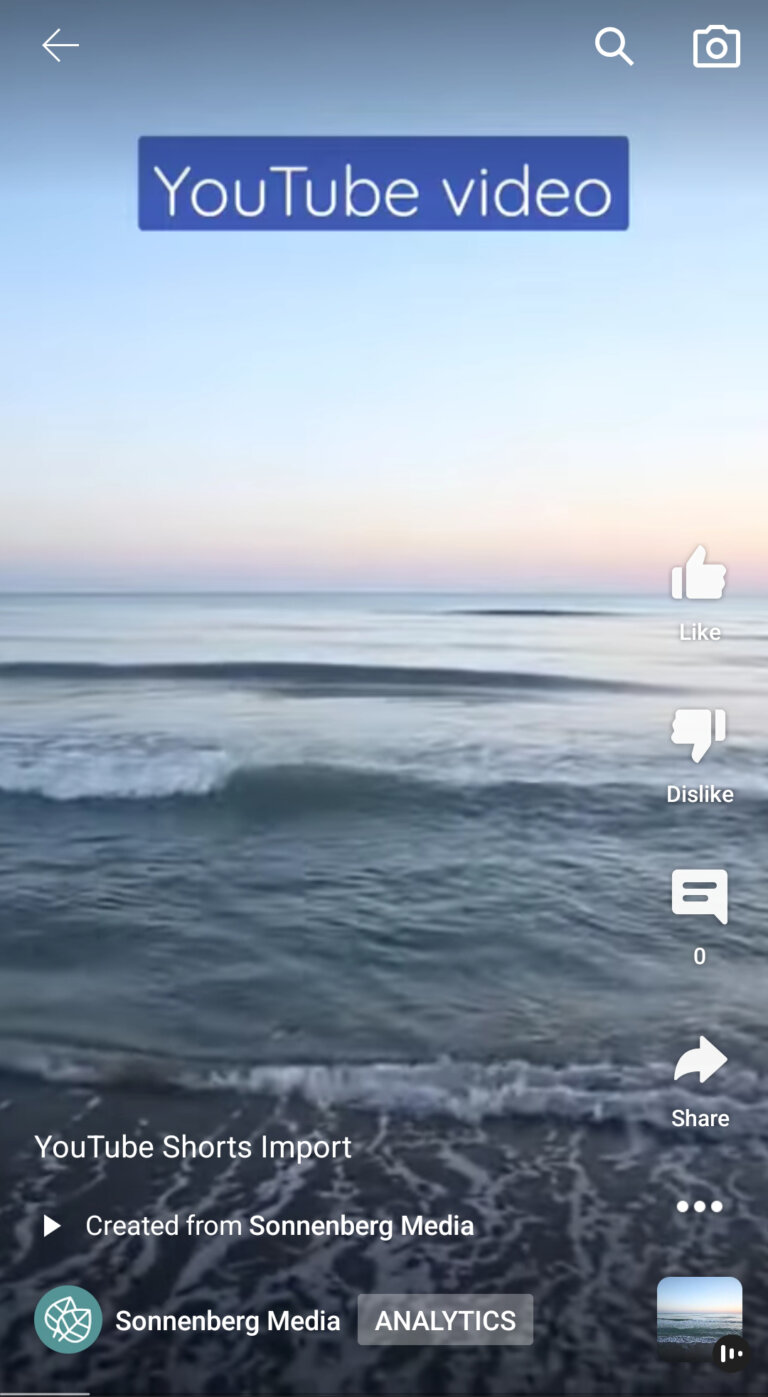768x1397 pixels.
Task: Dislike this Short
Action: [x=699, y=737]
